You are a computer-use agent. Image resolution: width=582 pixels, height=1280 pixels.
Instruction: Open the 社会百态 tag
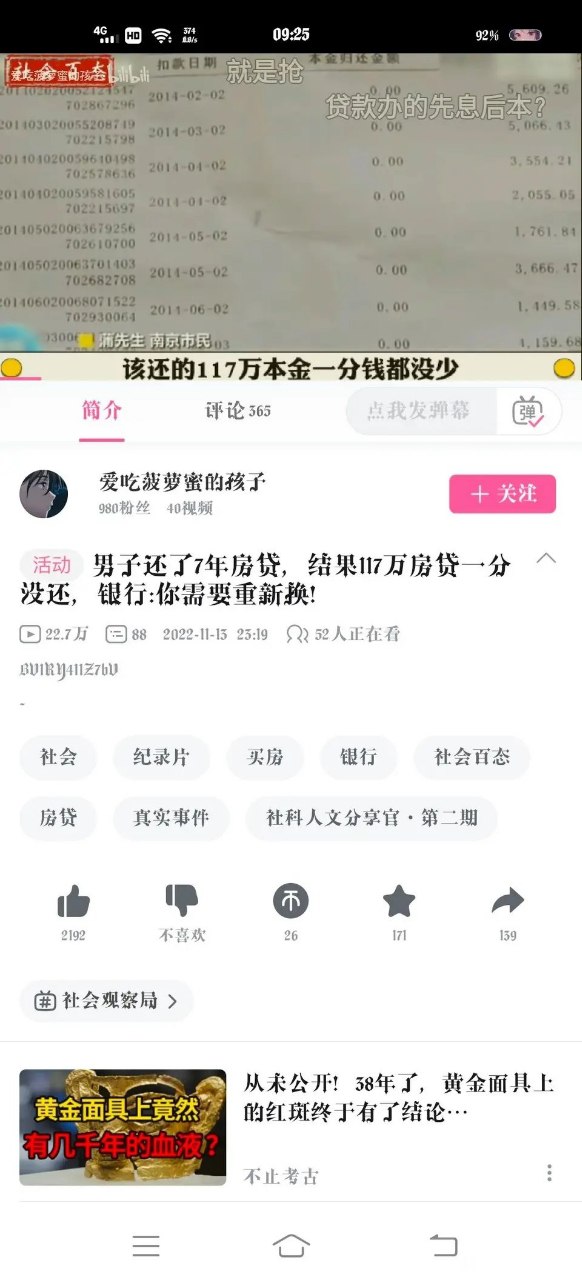(x=472, y=757)
